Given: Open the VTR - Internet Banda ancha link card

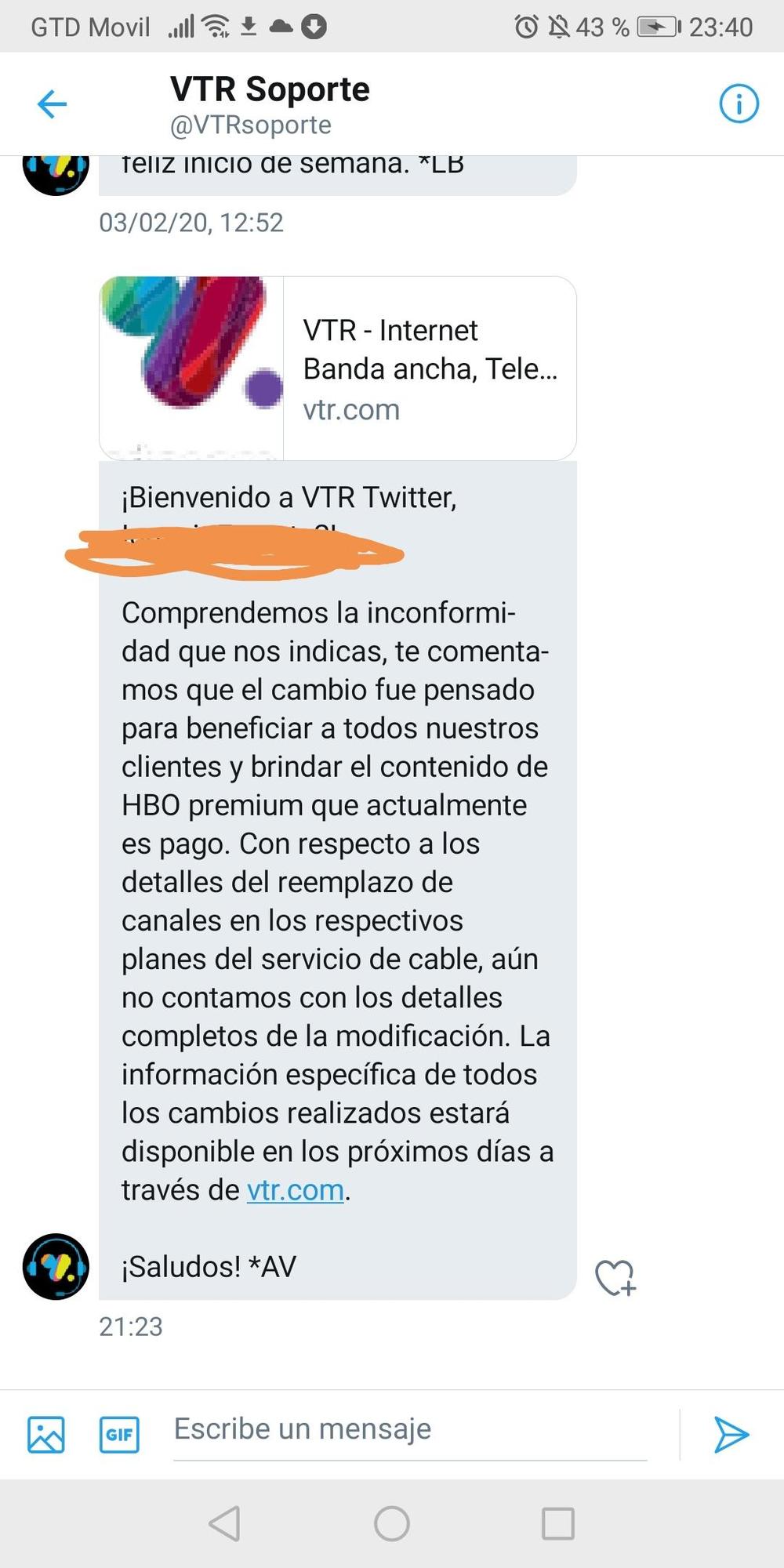Looking at the screenshot, I should tap(338, 368).
